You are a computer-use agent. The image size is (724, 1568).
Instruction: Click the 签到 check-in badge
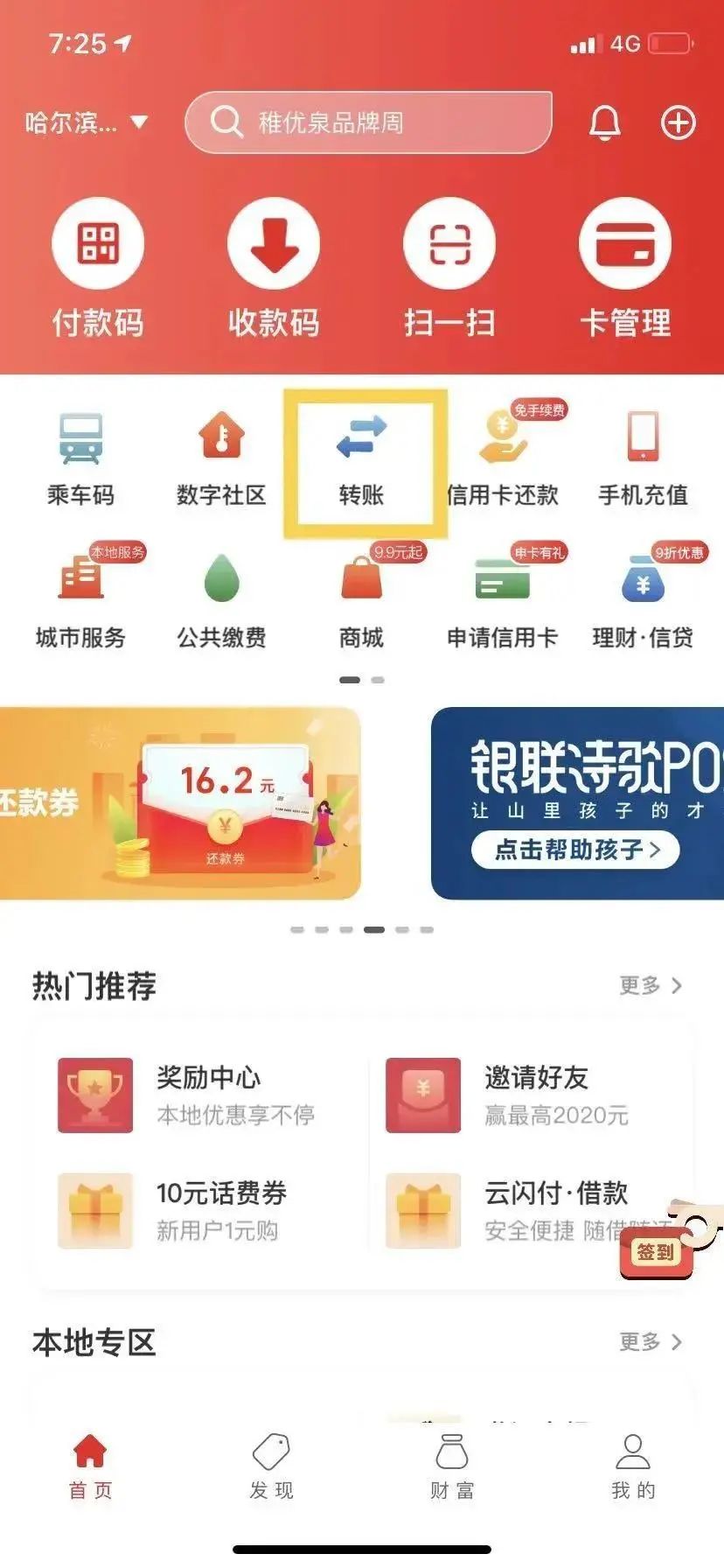(655, 1253)
